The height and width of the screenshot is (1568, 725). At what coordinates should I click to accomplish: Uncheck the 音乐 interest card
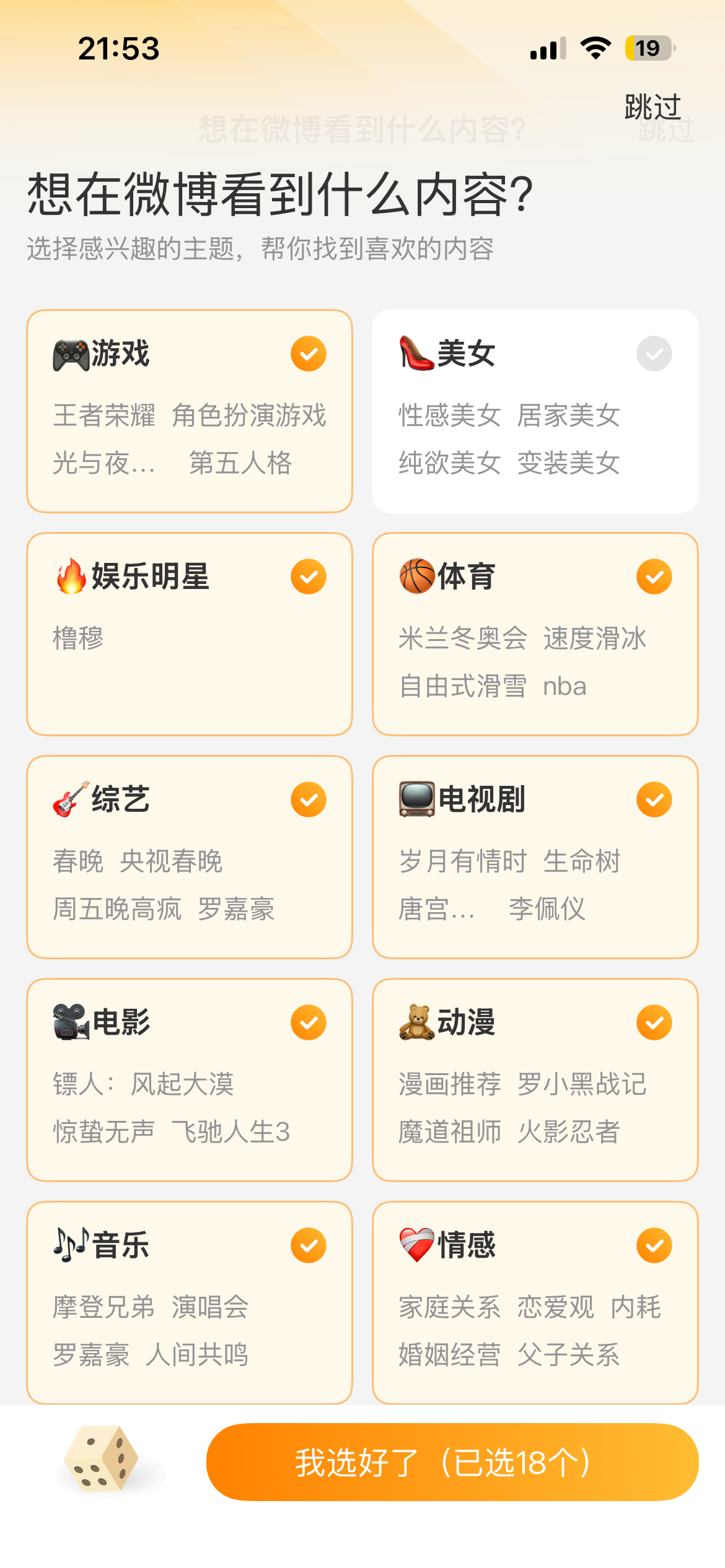(x=190, y=1303)
